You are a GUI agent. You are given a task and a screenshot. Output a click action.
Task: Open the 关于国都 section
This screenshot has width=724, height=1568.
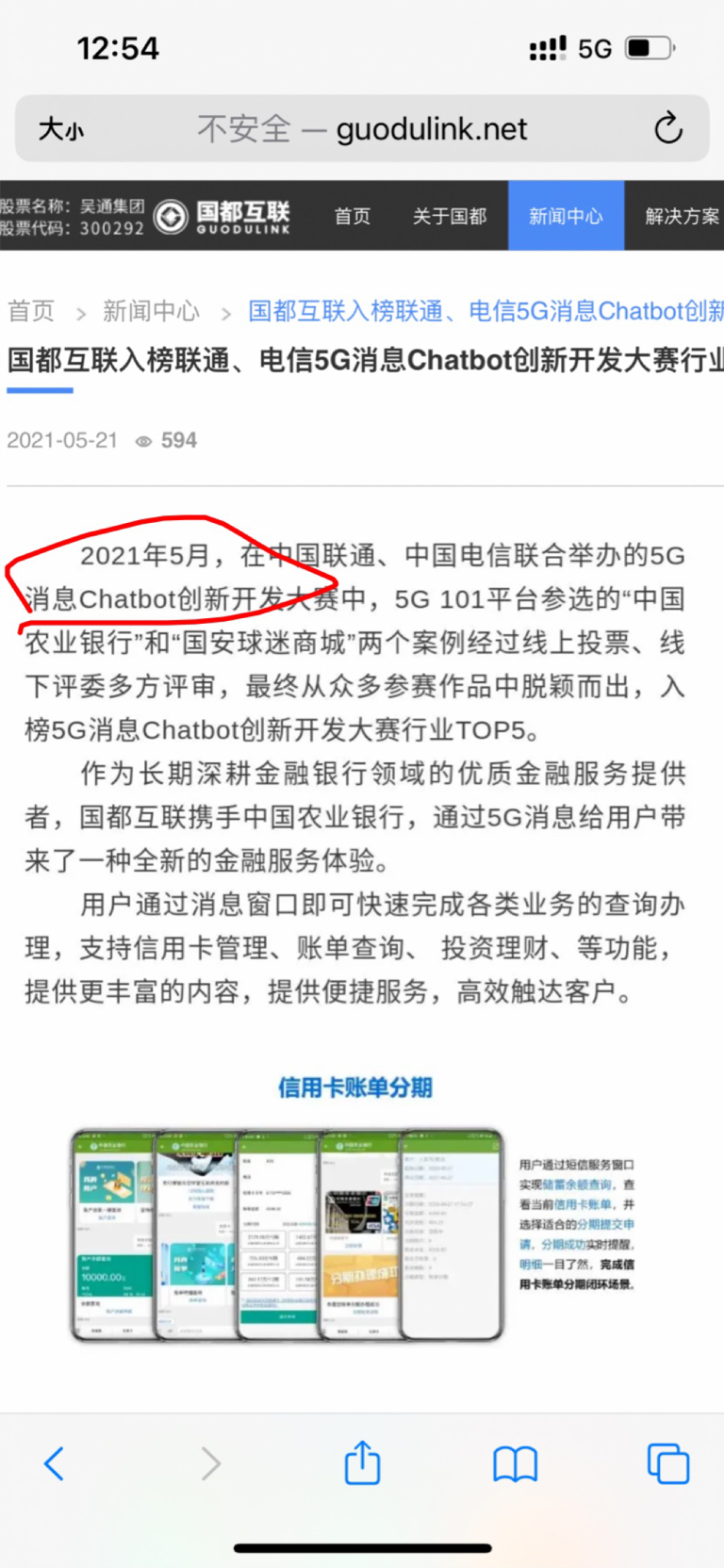click(450, 217)
